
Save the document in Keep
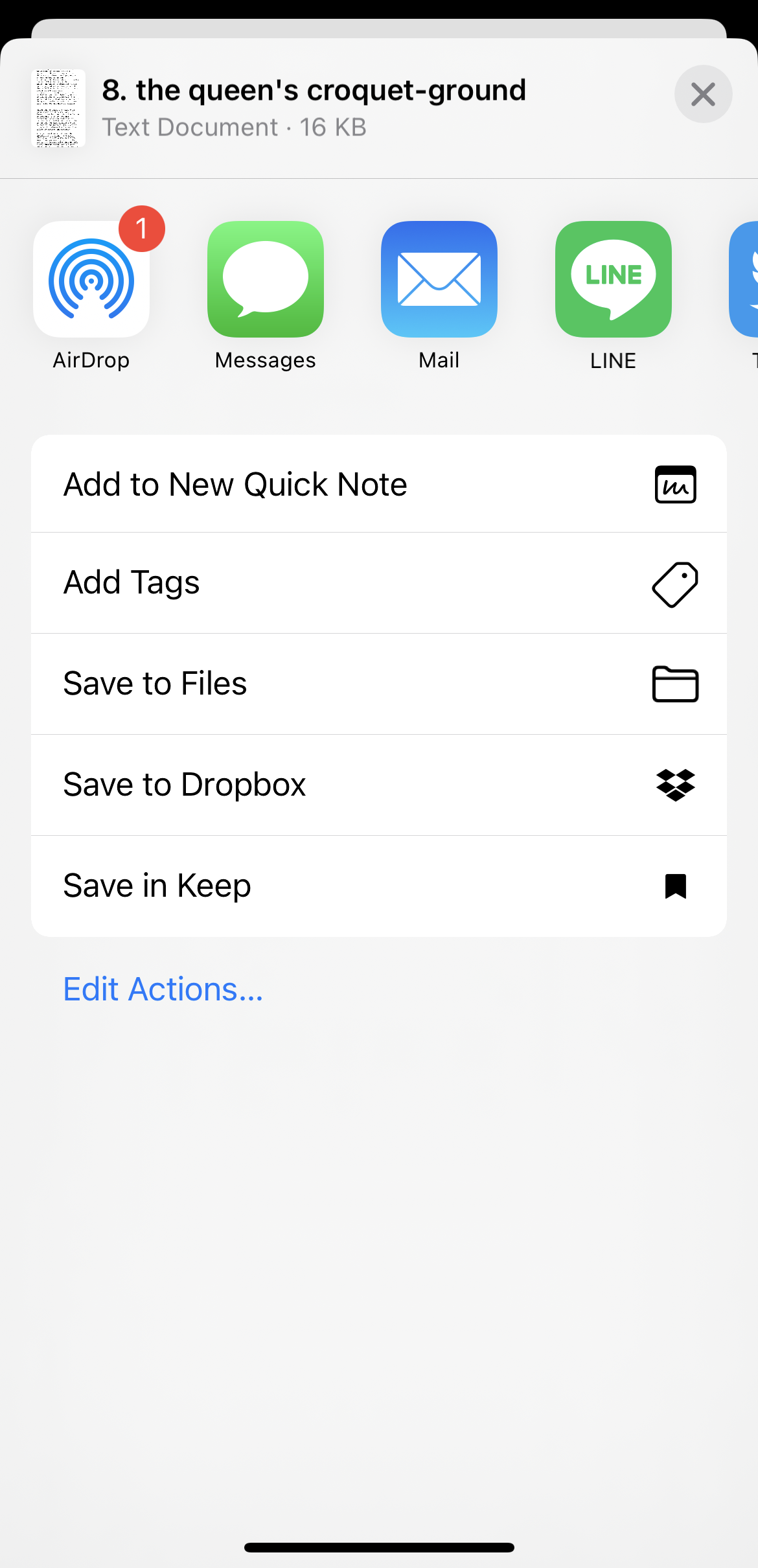pos(379,886)
